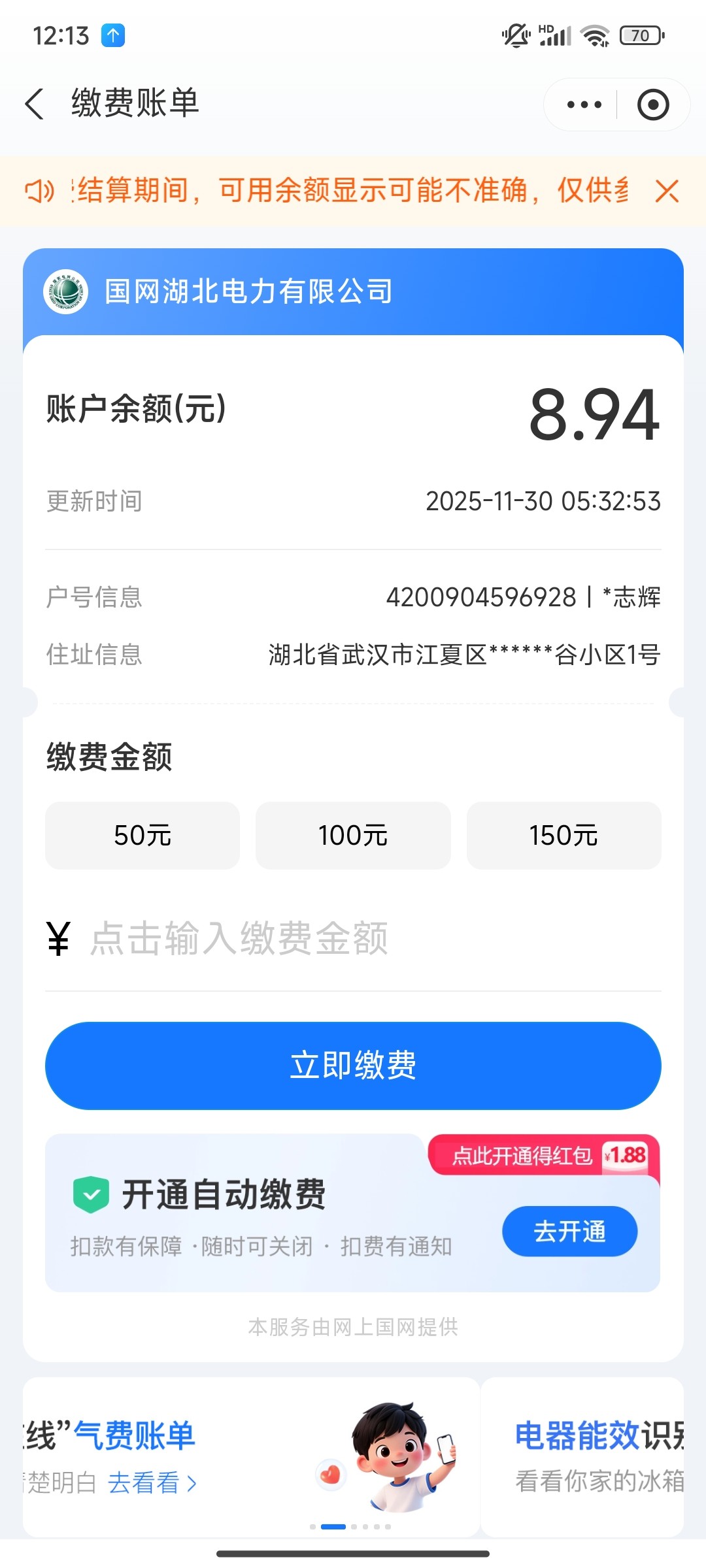The image size is (706, 1568).
Task: Close the mini program via circle icon
Action: pos(652,105)
